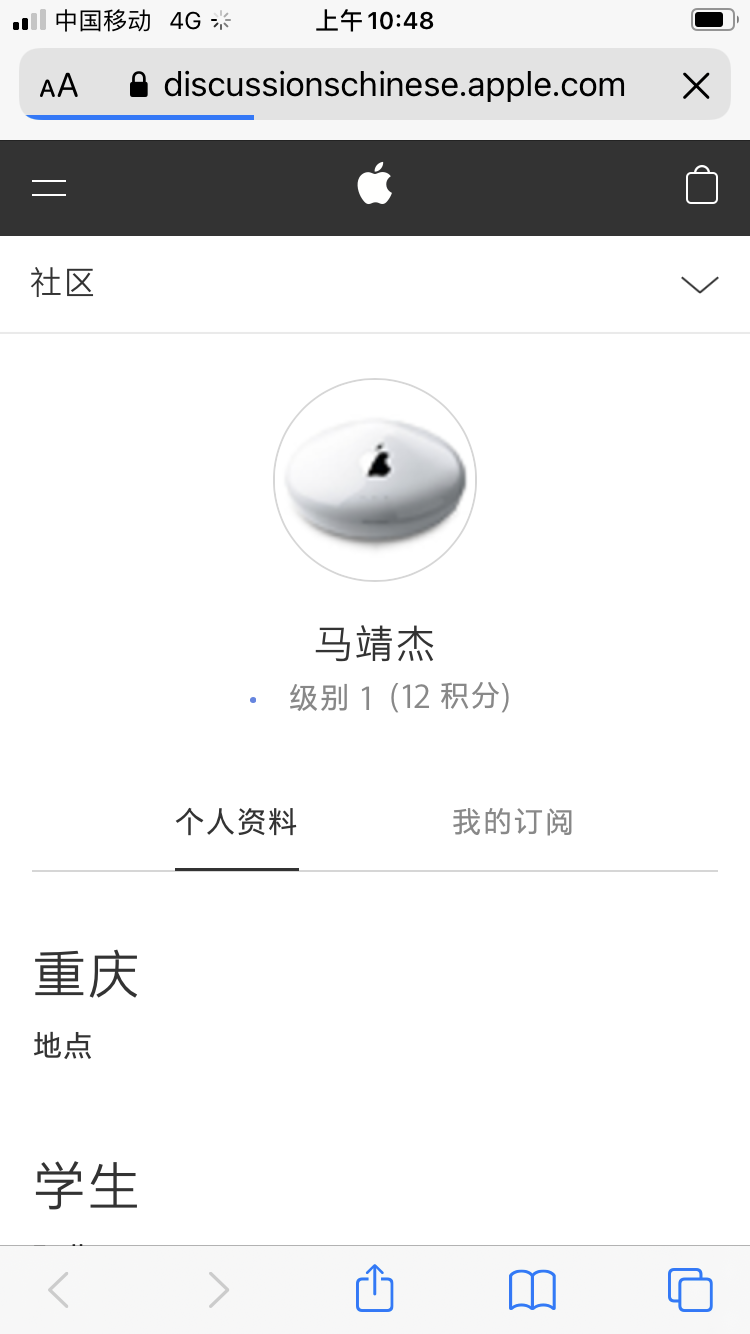The image size is (750, 1334).
Task: Open the hamburger navigation menu
Action: 49,187
